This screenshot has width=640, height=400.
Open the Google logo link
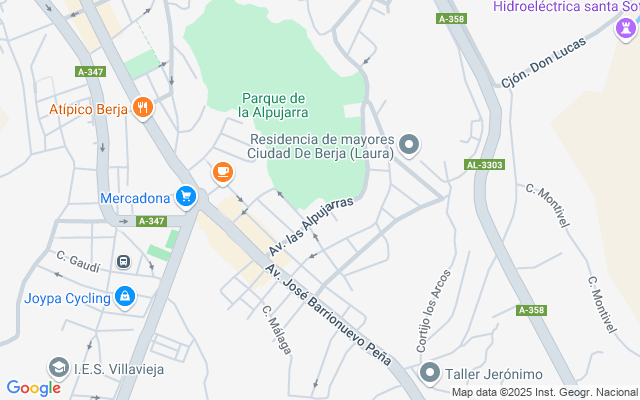tap(33, 388)
